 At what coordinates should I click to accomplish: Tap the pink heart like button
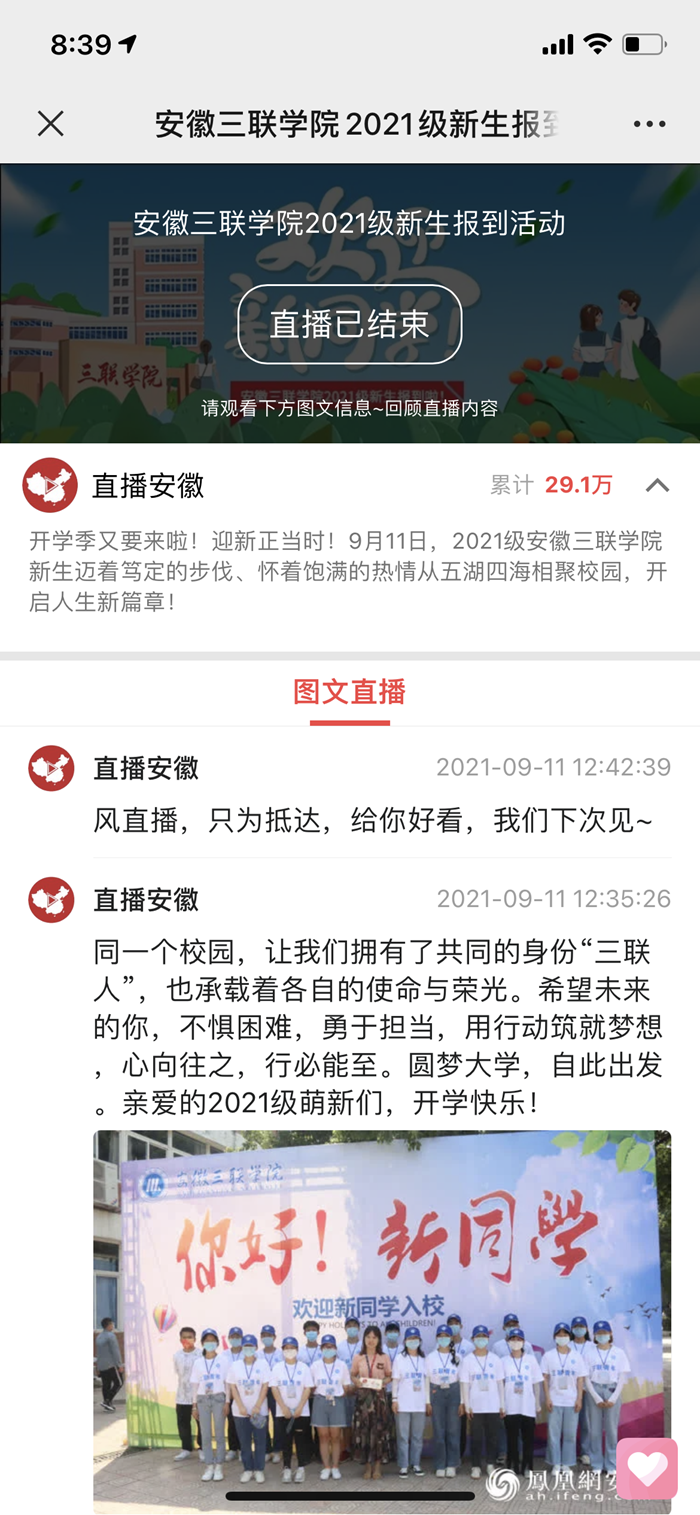[x=647, y=1468]
